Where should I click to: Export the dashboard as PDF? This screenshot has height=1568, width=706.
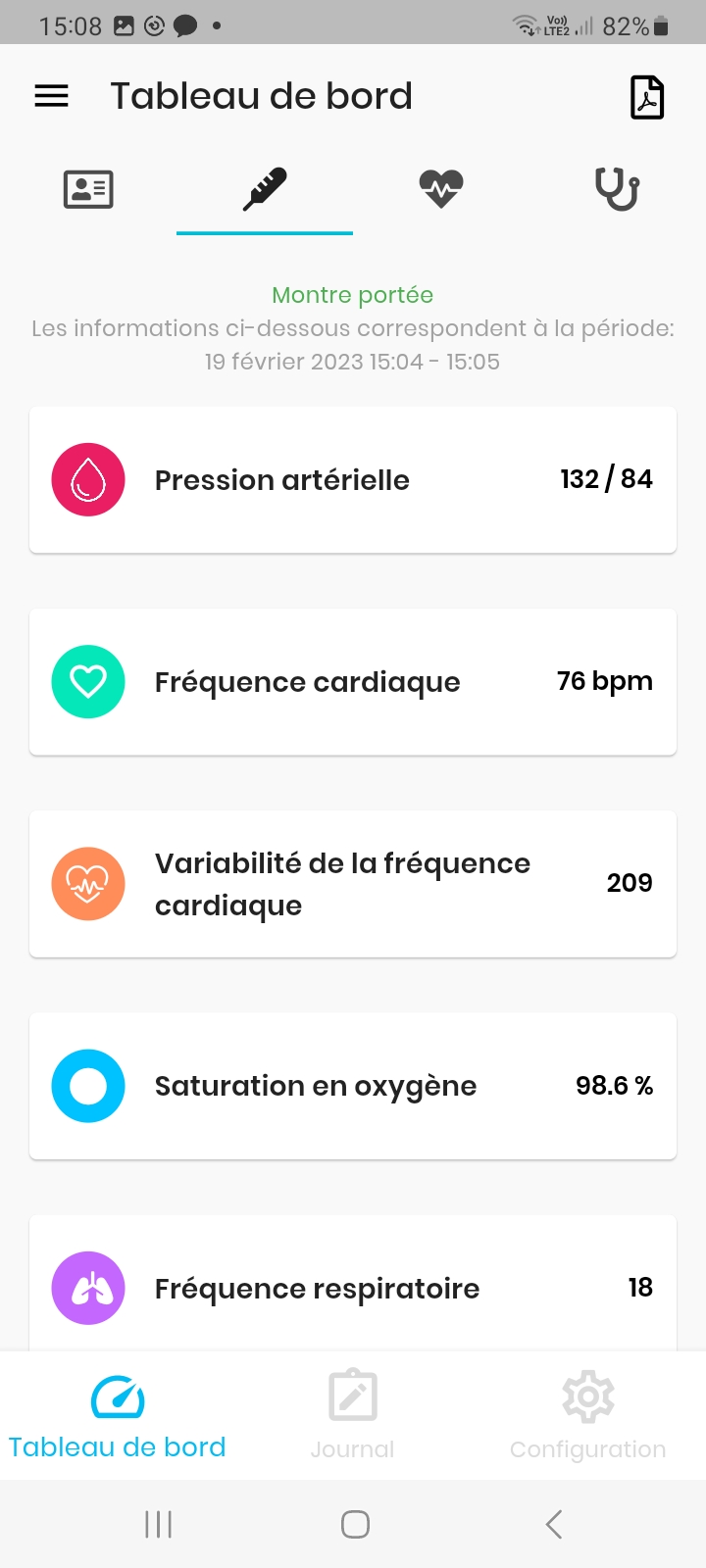(x=647, y=97)
